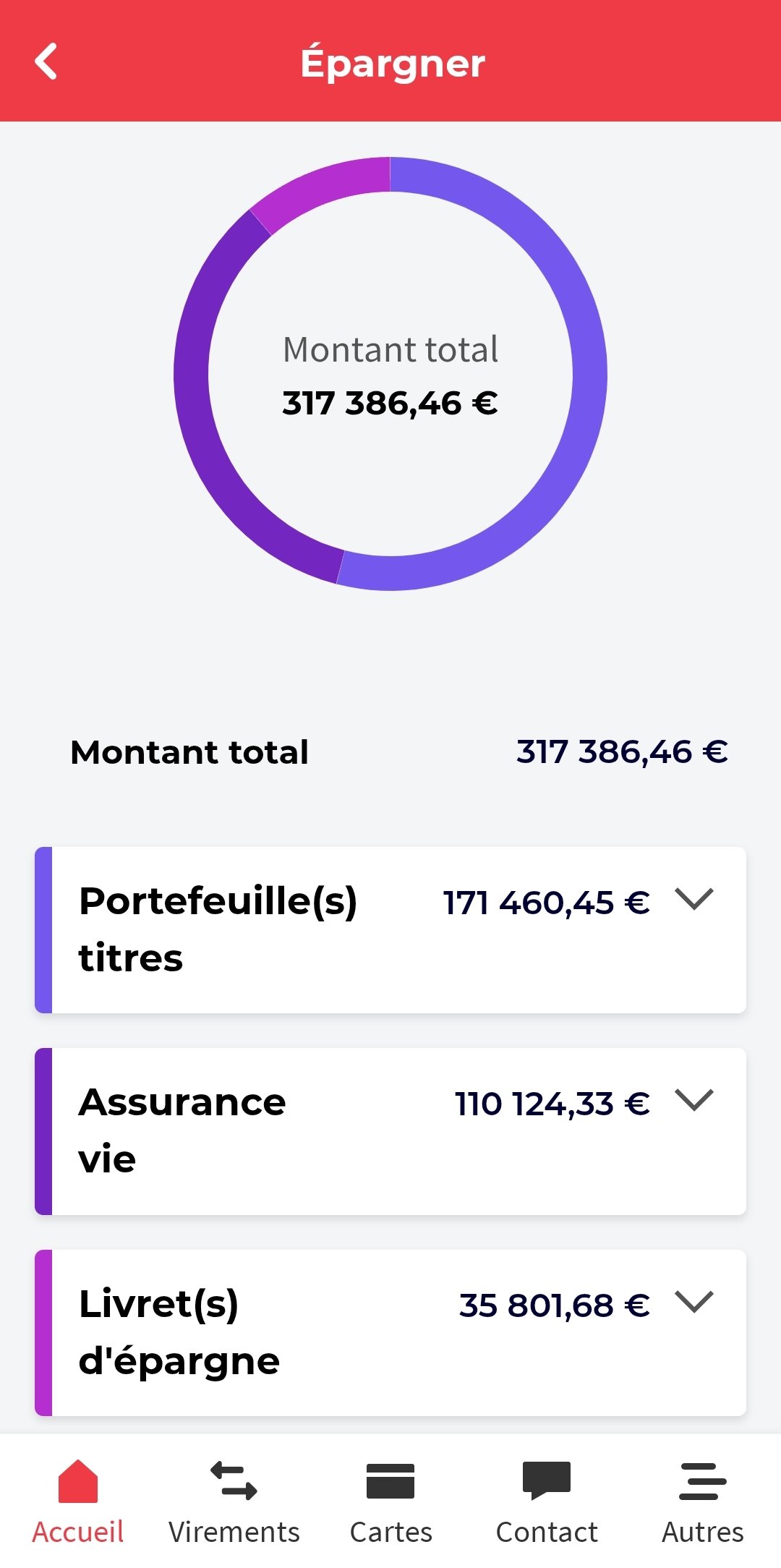This screenshot has width=781, height=1568.
Task: Open the Autres menu tab
Action: [703, 1501]
